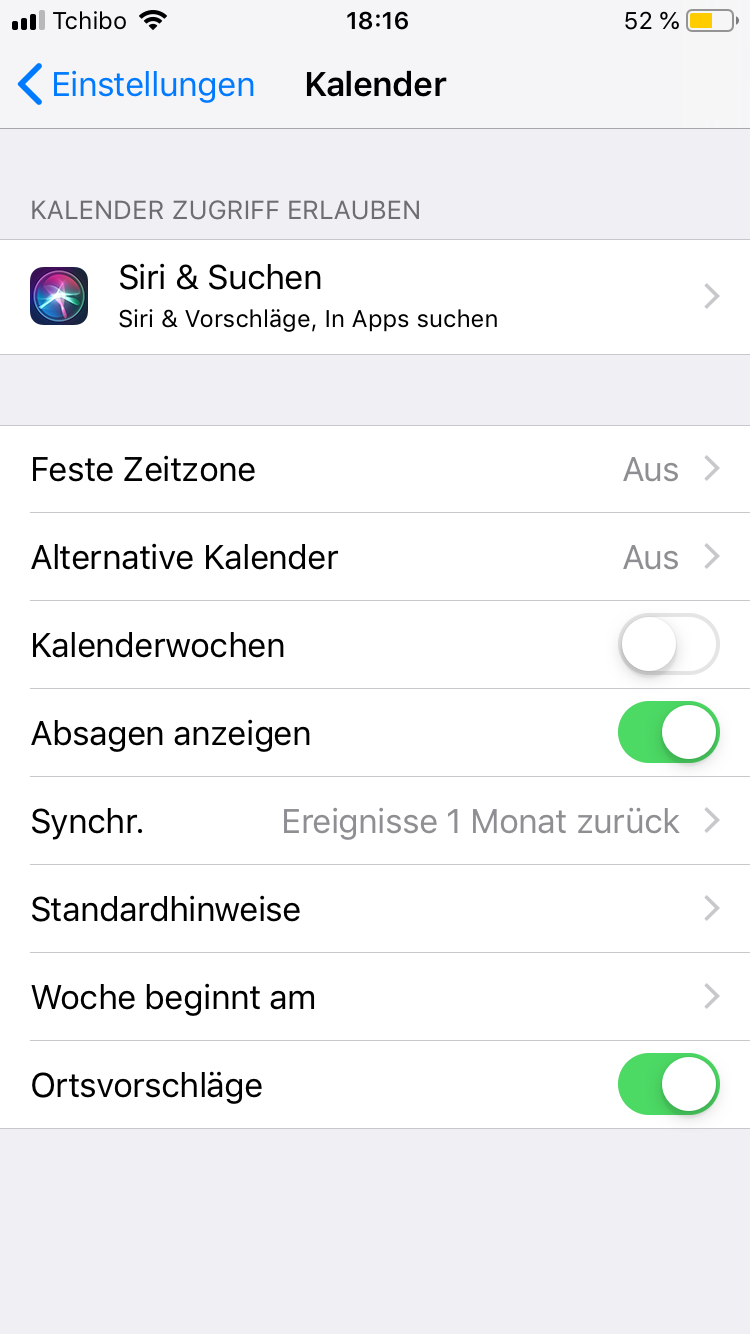Viewport: 750px width, 1334px height.
Task: Enable the Kalenderwochen switch
Action: [x=668, y=645]
